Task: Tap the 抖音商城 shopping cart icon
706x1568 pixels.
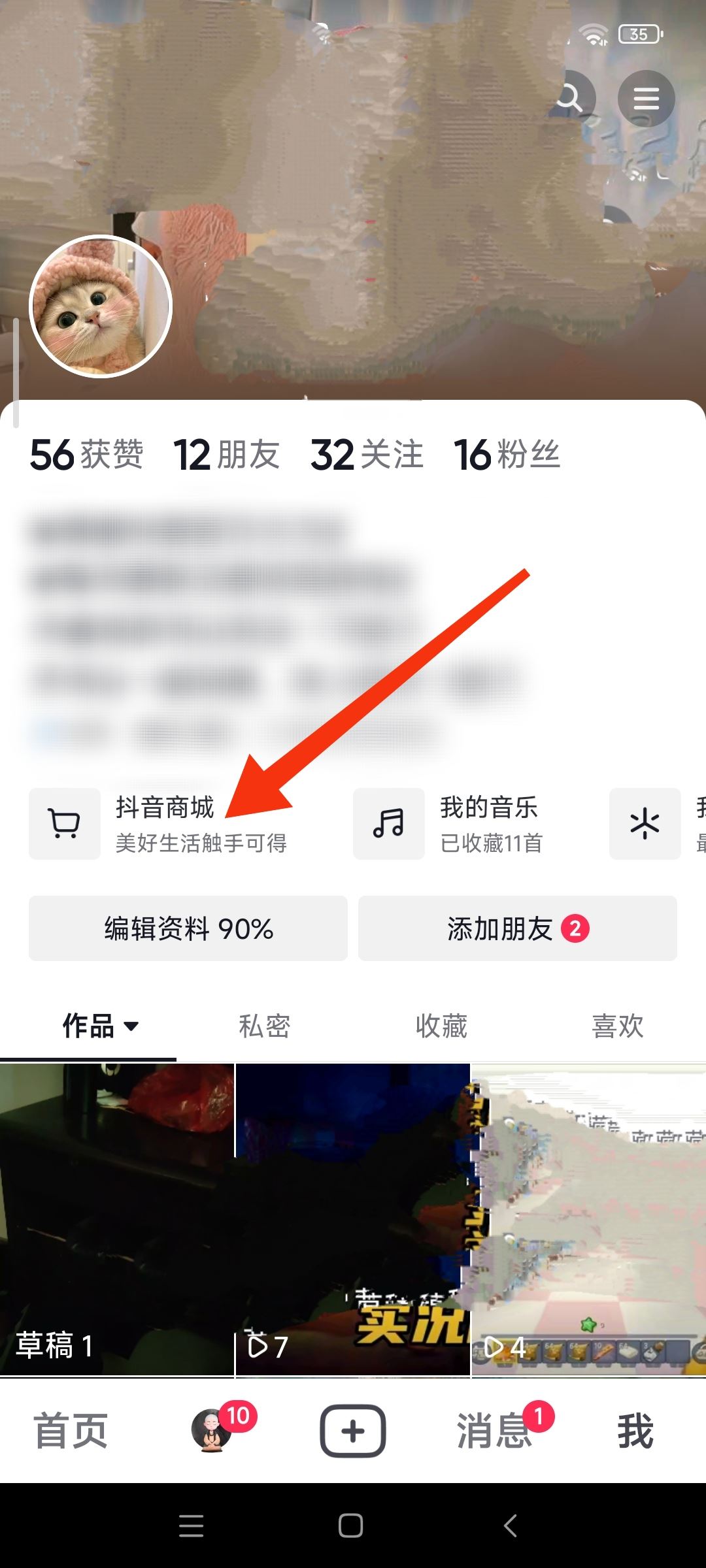Action: (x=65, y=825)
